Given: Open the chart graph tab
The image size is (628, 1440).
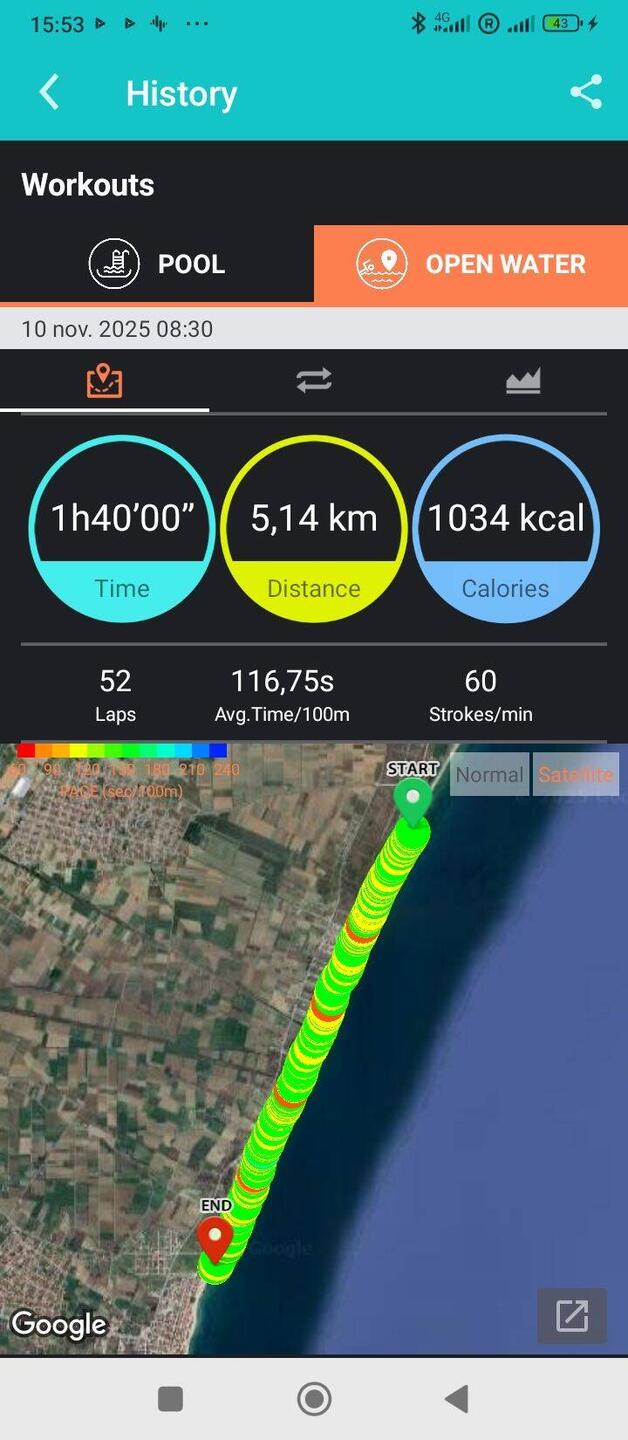Looking at the screenshot, I should click(x=523, y=380).
